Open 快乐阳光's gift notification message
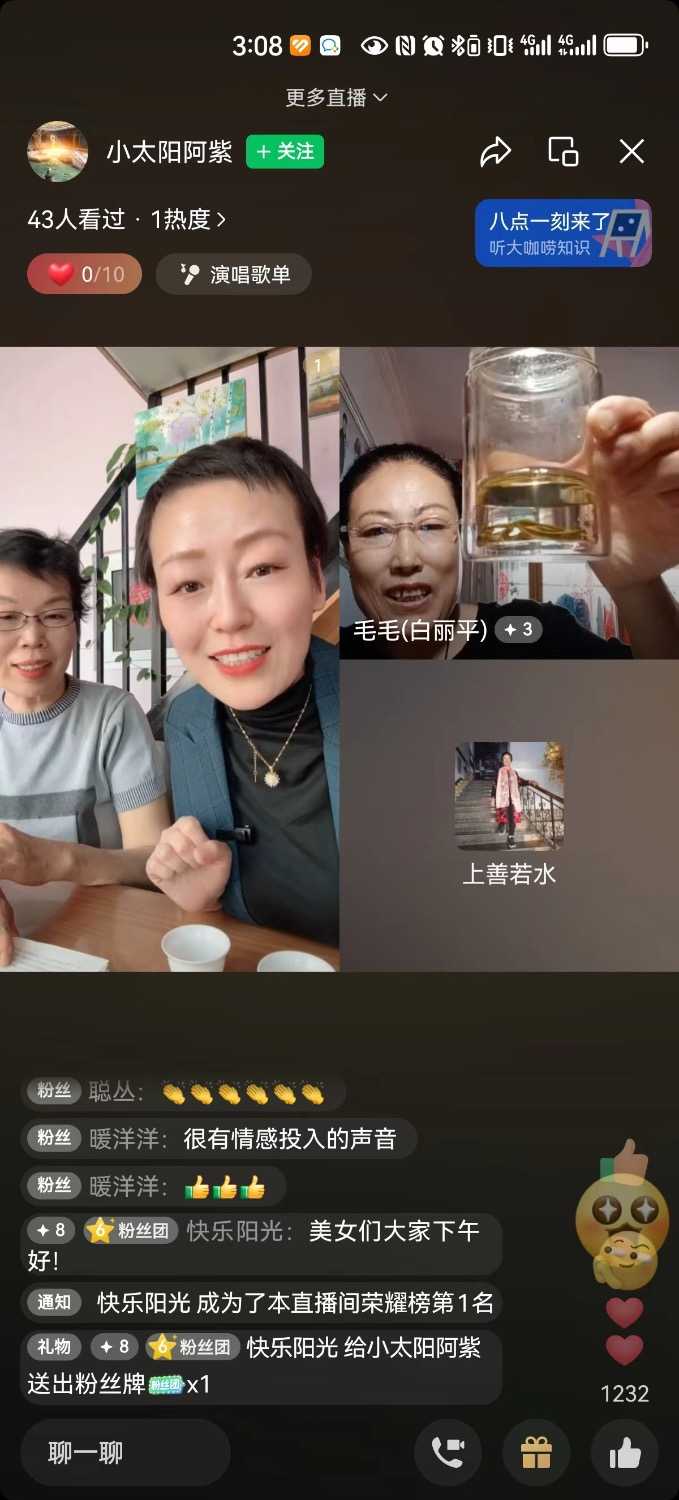 coord(260,1366)
